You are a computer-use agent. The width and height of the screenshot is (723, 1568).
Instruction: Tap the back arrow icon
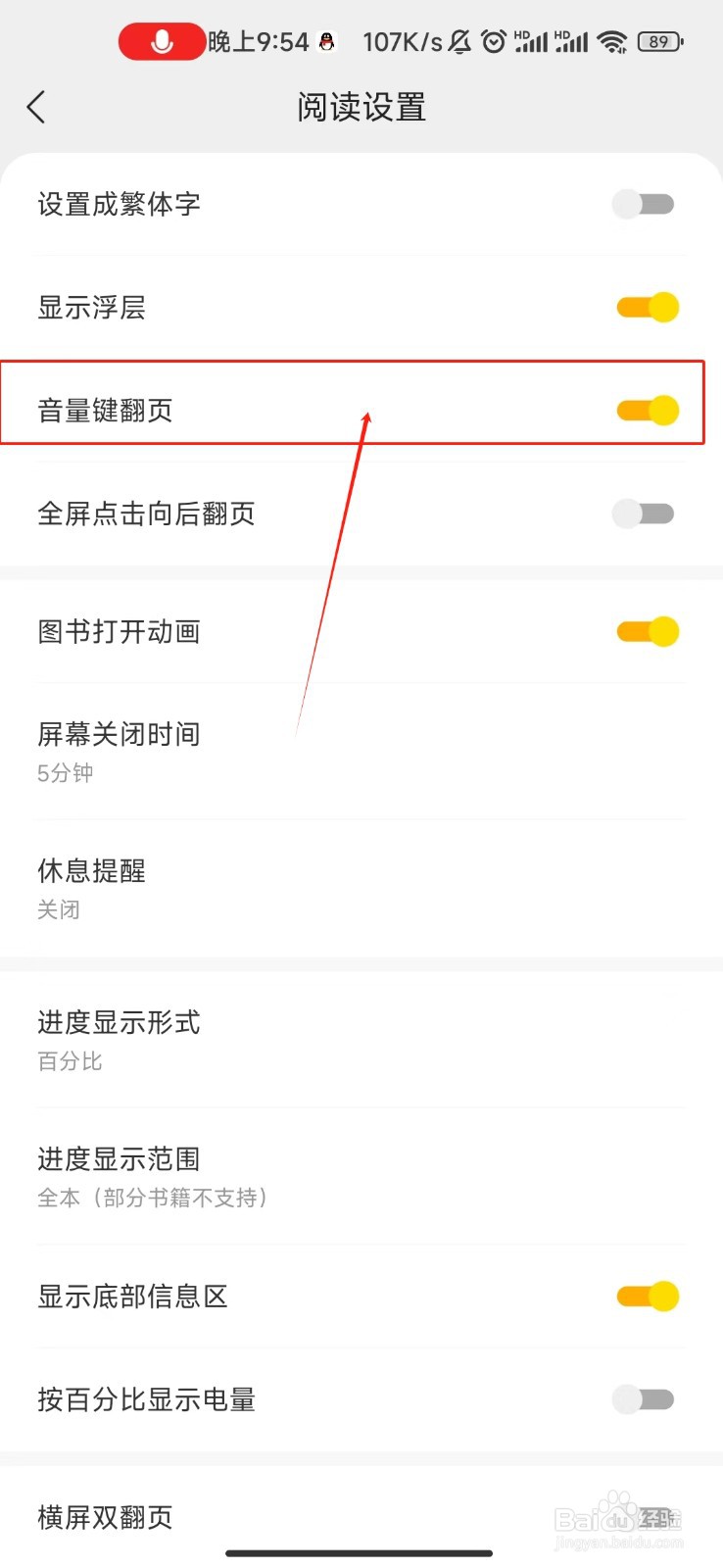(36, 107)
